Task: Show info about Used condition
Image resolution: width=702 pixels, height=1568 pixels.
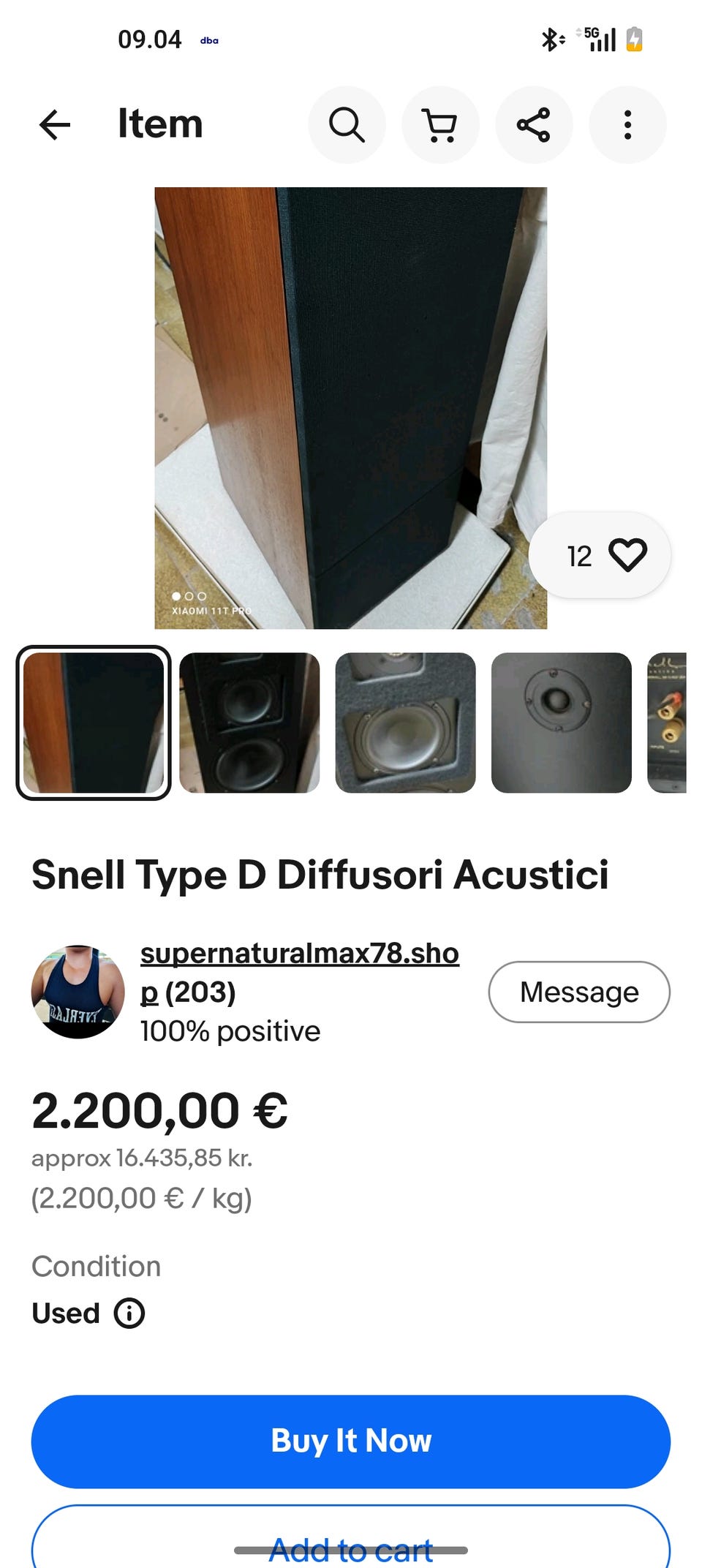Action: (129, 1313)
